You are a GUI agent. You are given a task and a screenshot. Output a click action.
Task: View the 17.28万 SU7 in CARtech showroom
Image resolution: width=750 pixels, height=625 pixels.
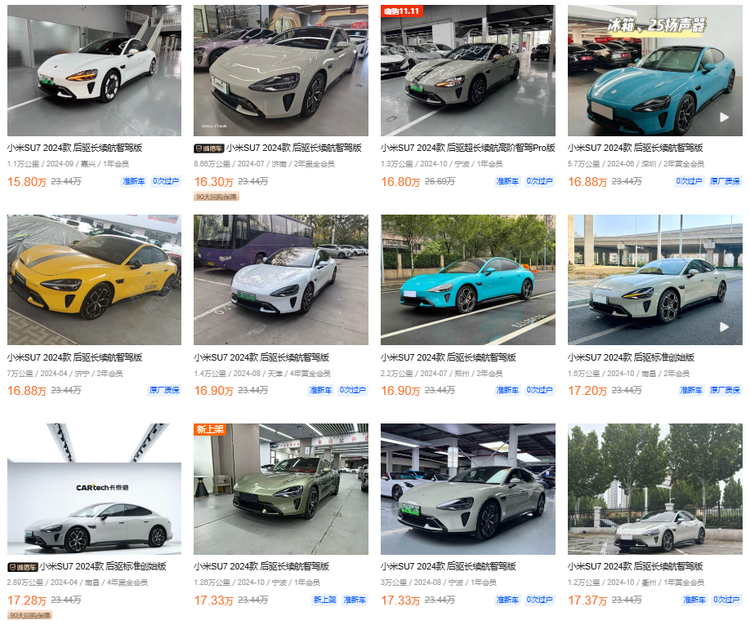94,488
